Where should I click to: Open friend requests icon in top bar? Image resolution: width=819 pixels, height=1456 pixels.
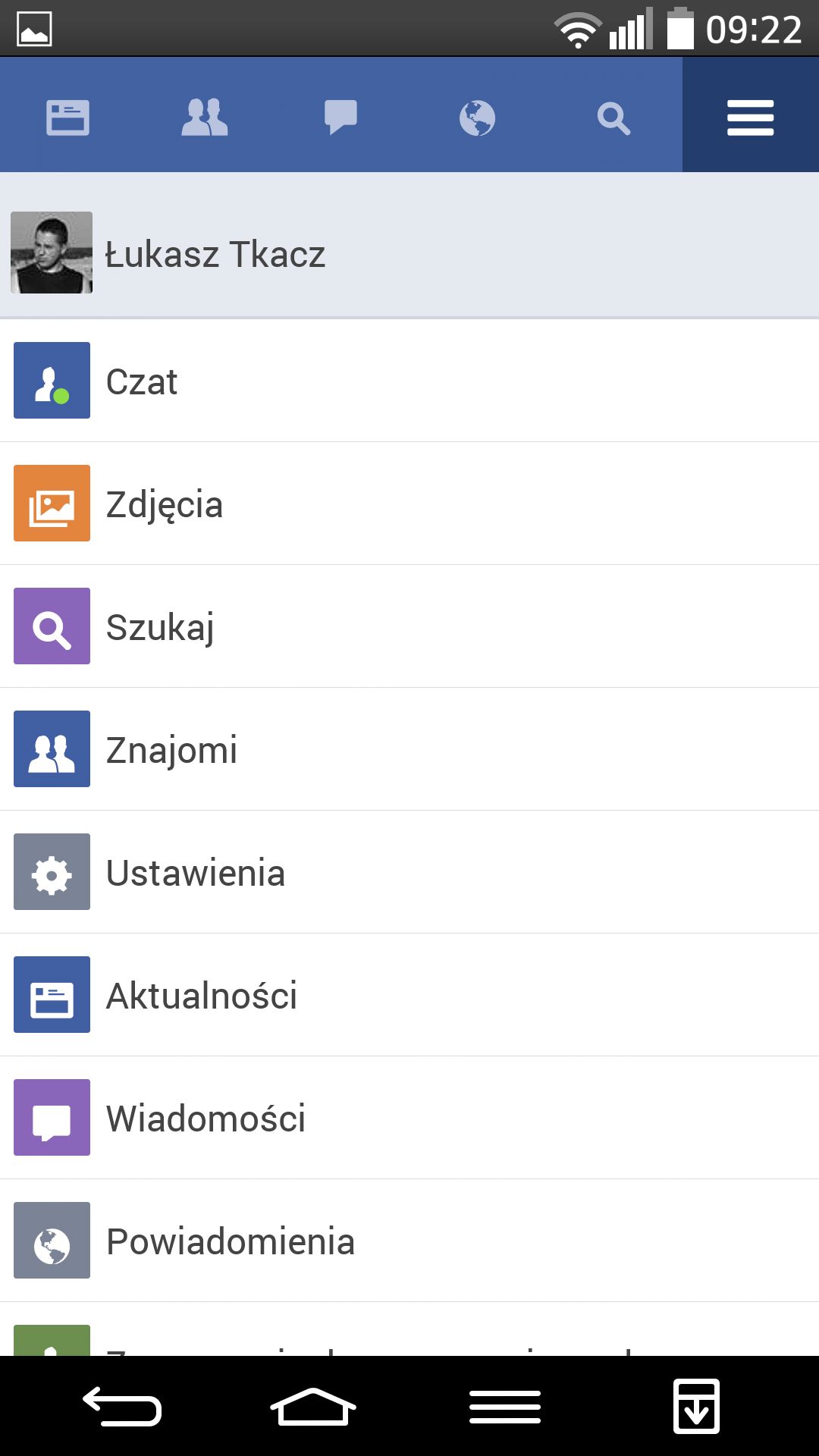[x=205, y=118]
